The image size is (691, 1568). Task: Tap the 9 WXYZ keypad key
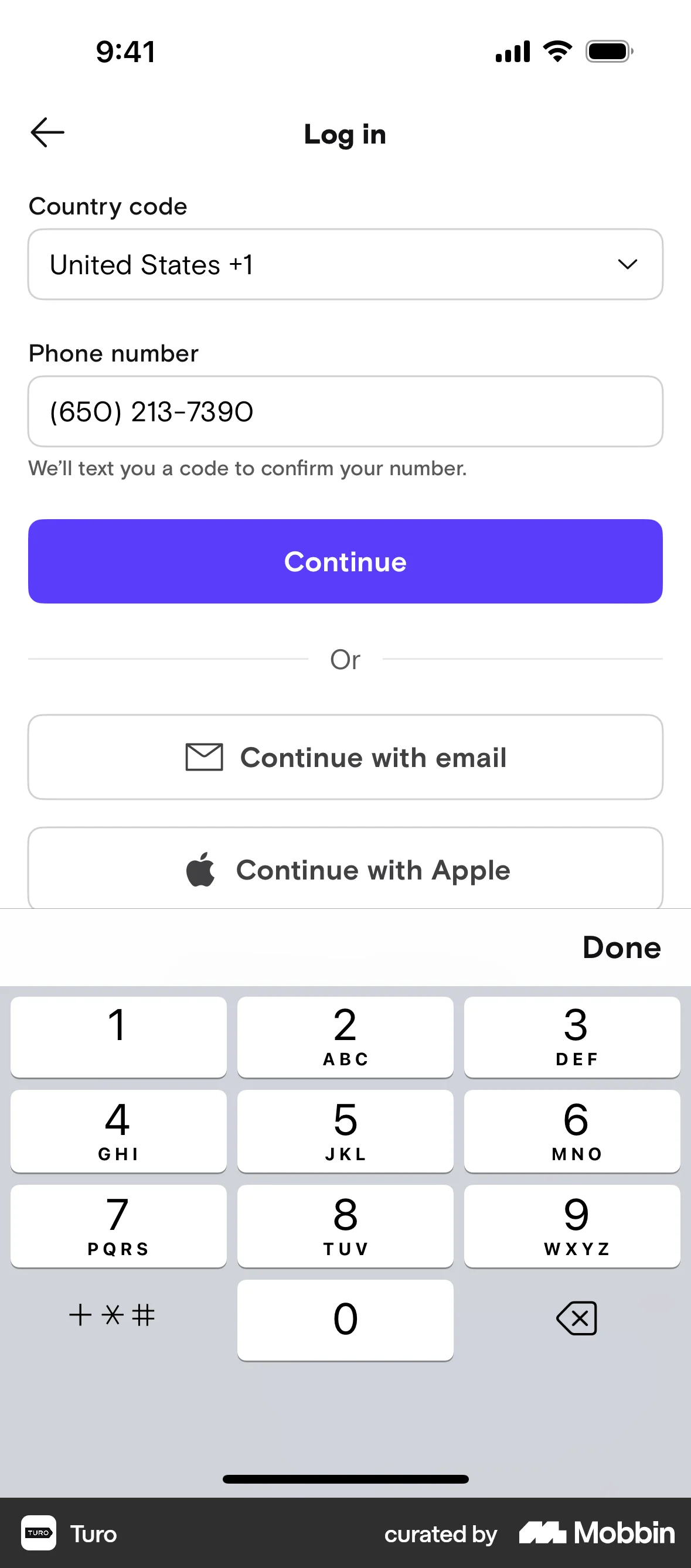click(x=573, y=1226)
